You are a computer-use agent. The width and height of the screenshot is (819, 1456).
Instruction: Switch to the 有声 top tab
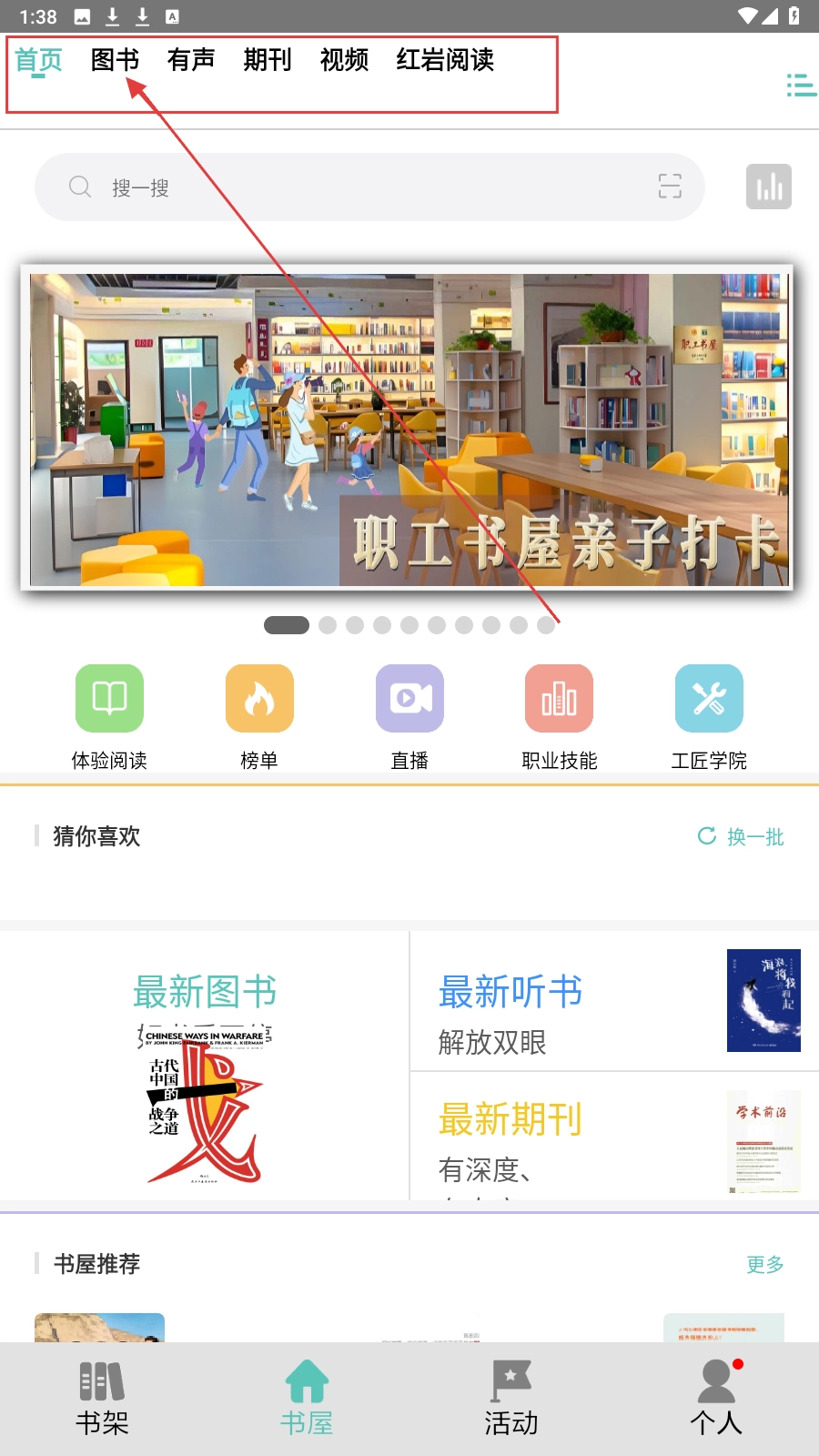point(191,60)
